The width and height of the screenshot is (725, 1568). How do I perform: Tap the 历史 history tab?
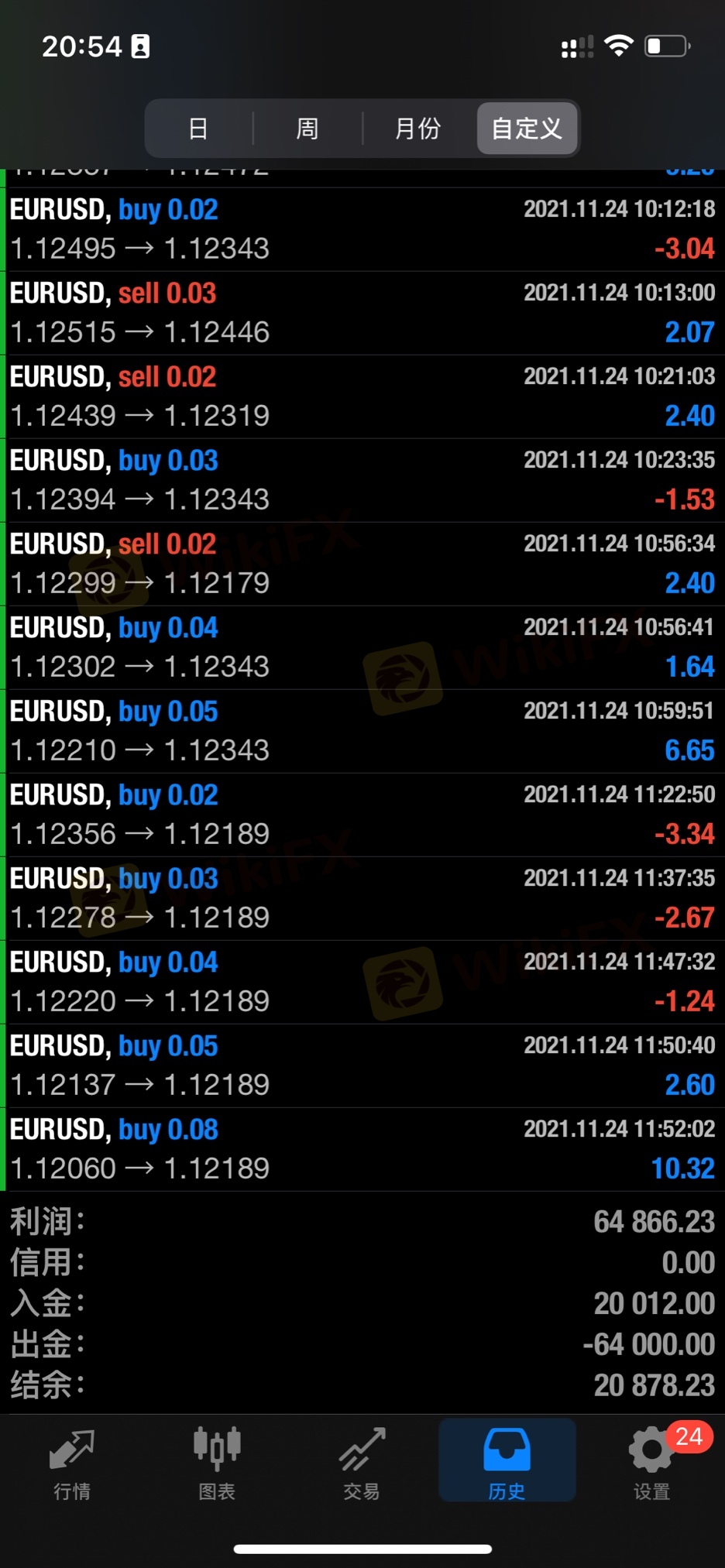507,1462
